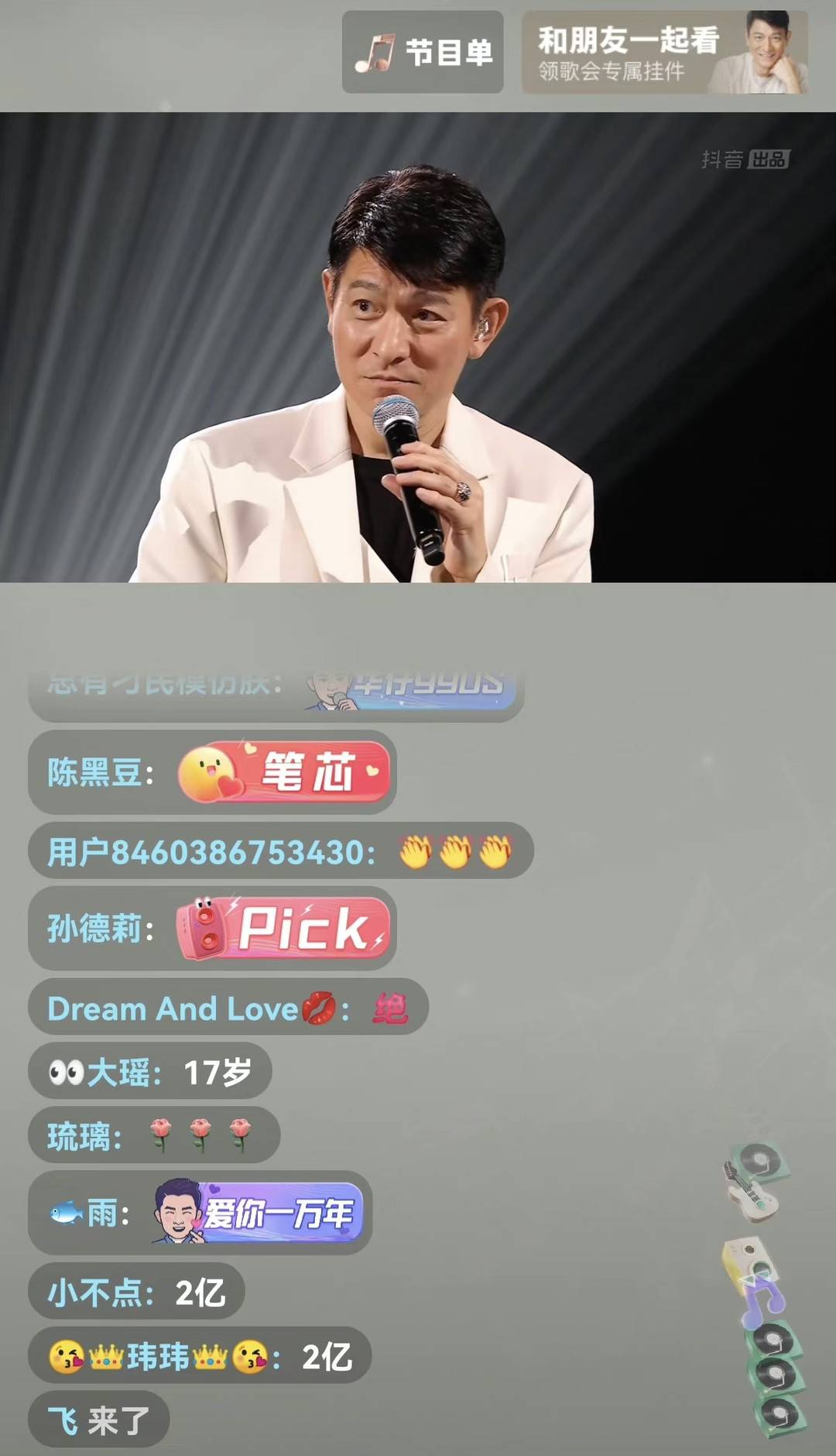Tap 小不点's 2亿 comment

(136, 1292)
